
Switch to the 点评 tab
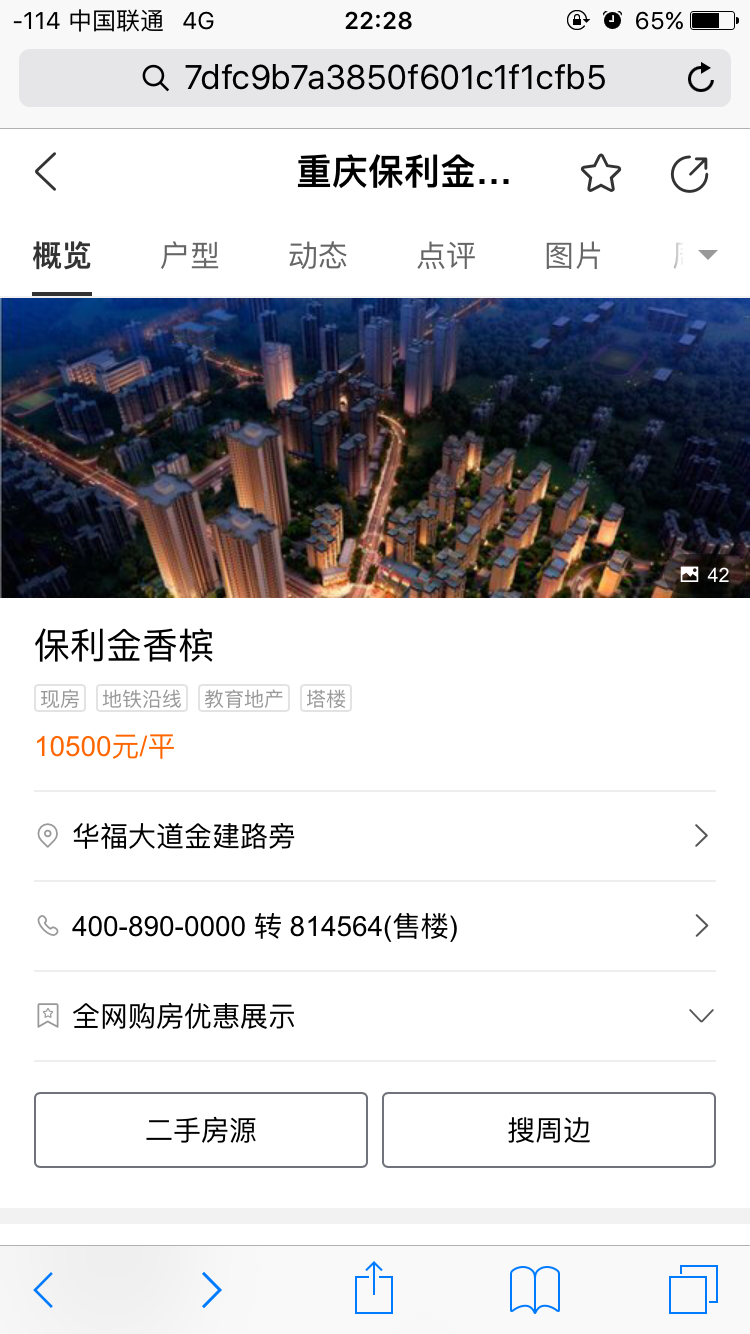[446, 257]
